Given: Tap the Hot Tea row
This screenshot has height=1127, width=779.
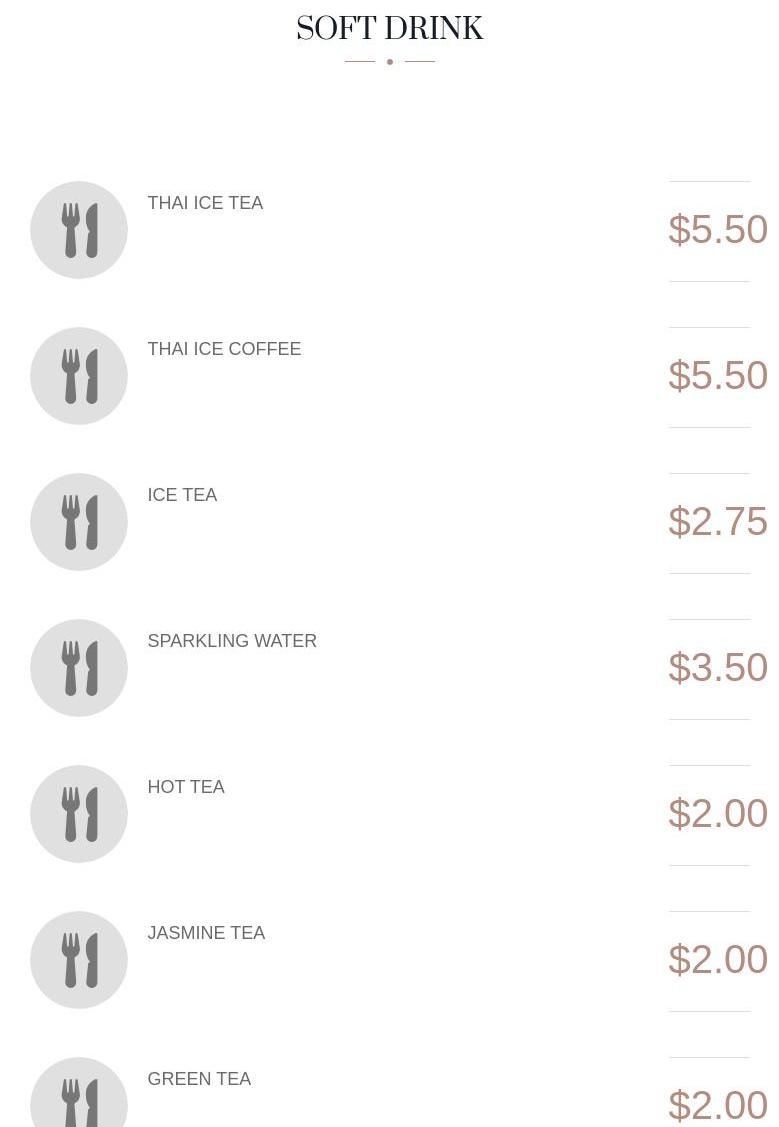Looking at the screenshot, I should [186, 787].
